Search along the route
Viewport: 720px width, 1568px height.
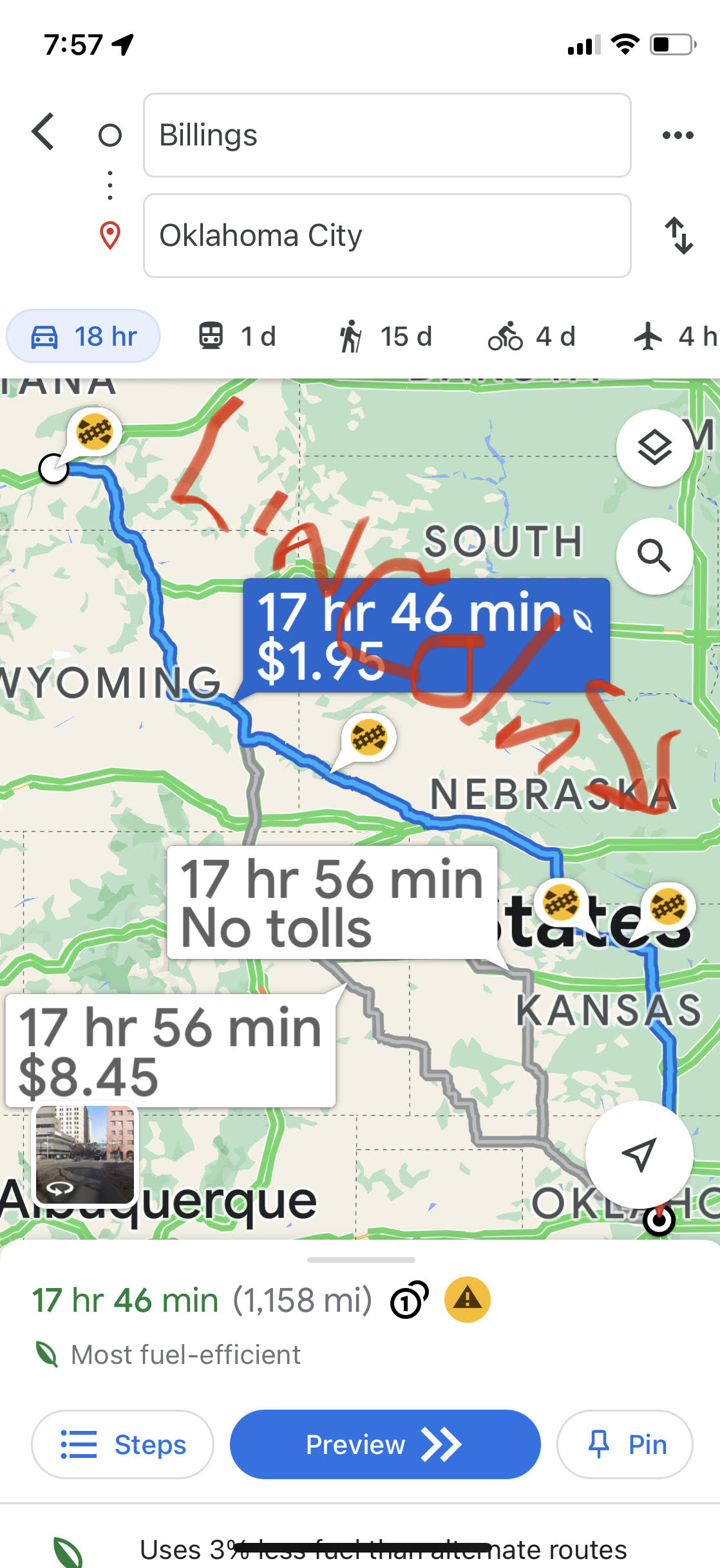pyautogui.click(x=654, y=555)
